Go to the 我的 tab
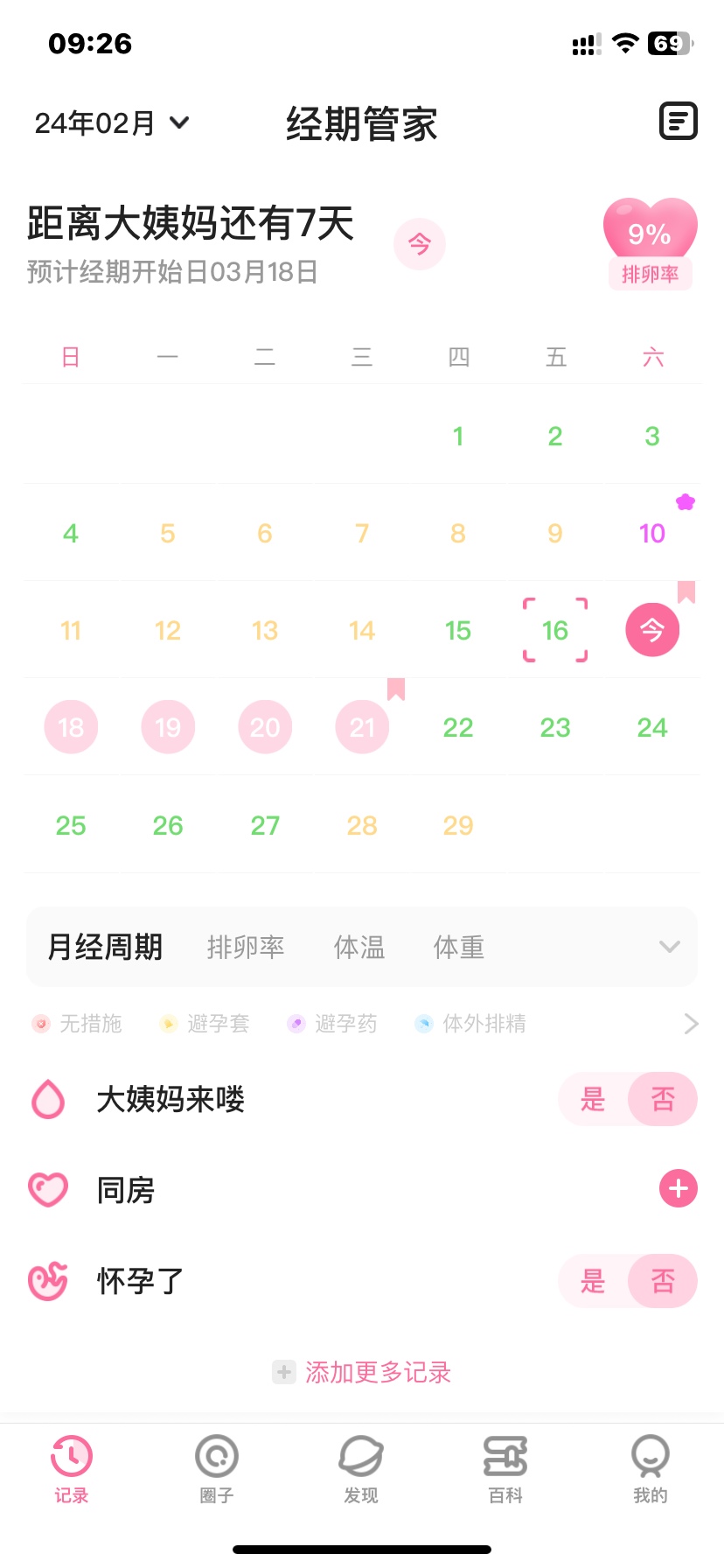This screenshot has width=724, height=1568. [651, 1469]
